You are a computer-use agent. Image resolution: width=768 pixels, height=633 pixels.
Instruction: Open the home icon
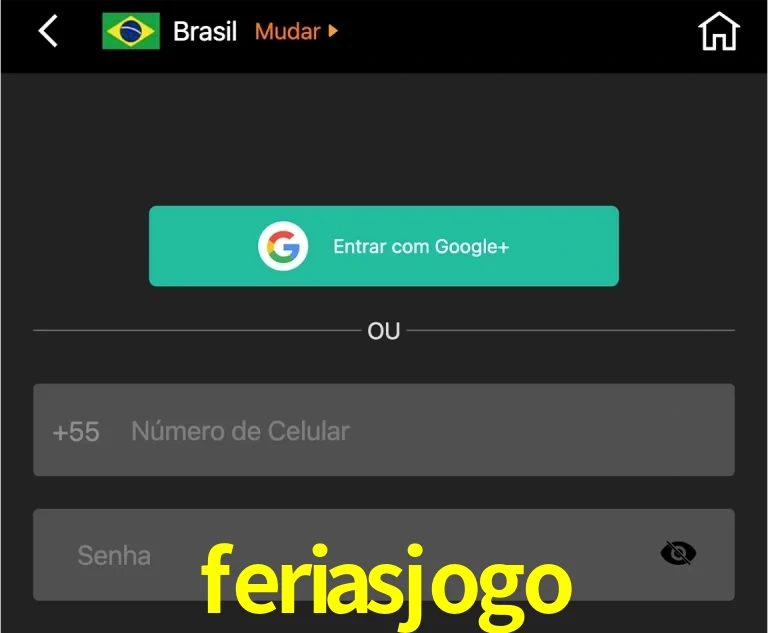(718, 32)
